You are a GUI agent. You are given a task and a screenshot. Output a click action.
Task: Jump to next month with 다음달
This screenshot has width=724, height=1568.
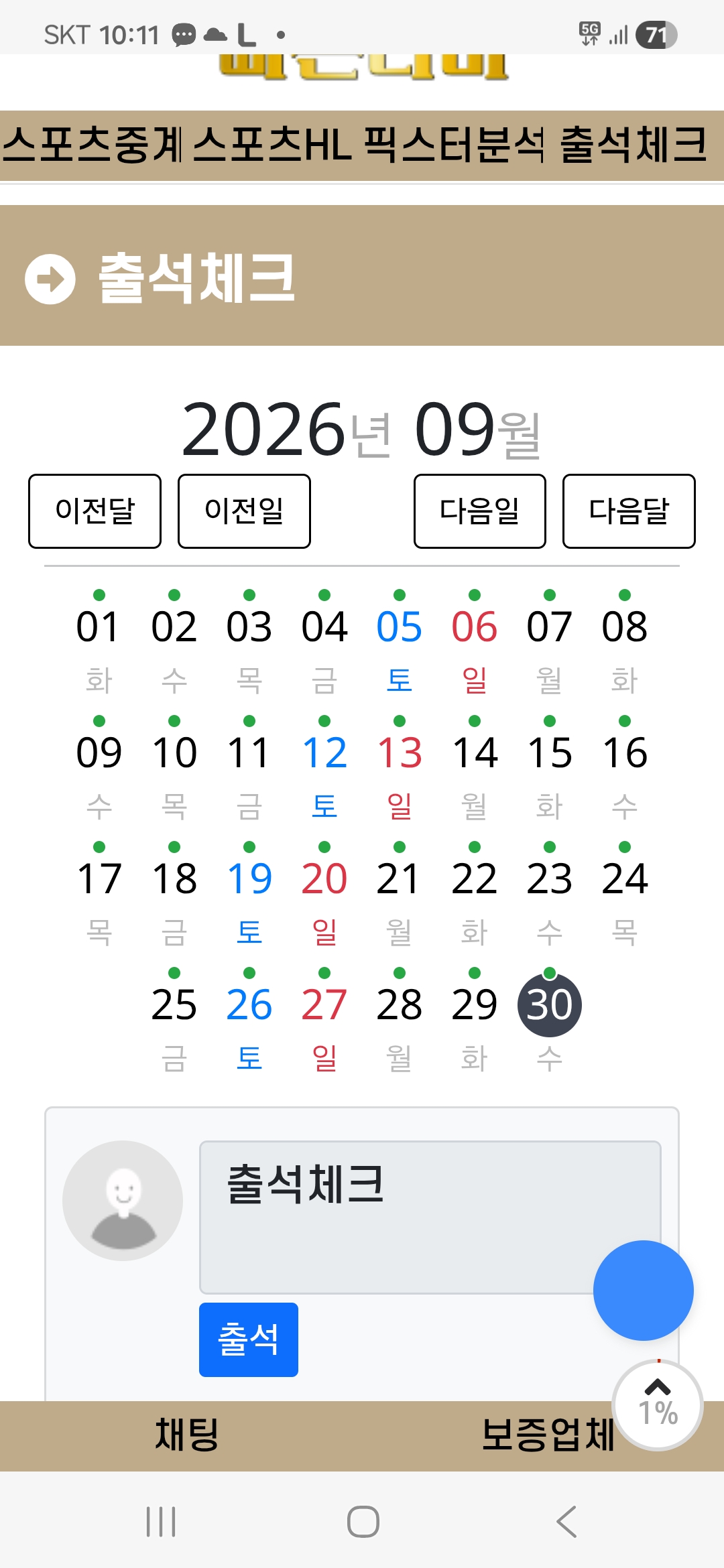click(629, 511)
